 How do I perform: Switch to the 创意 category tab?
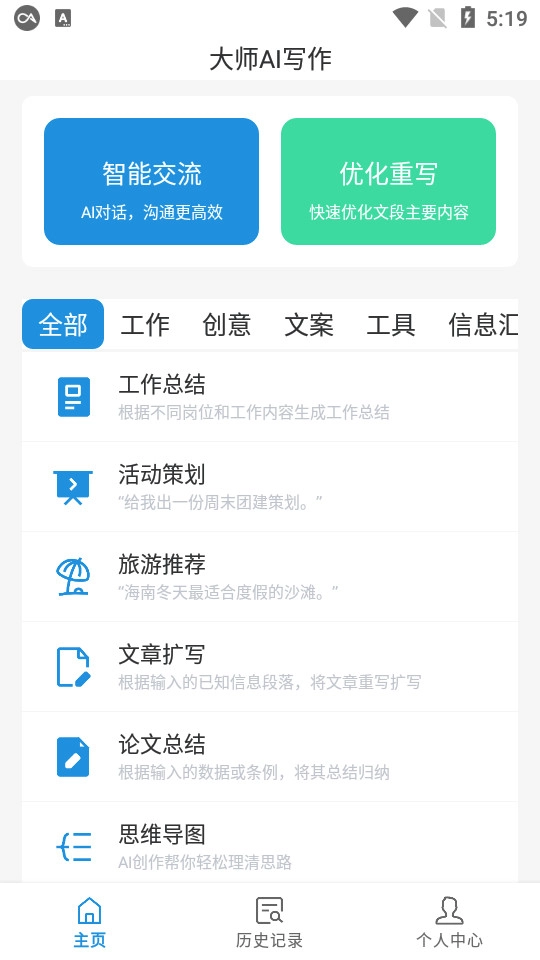tap(227, 324)
